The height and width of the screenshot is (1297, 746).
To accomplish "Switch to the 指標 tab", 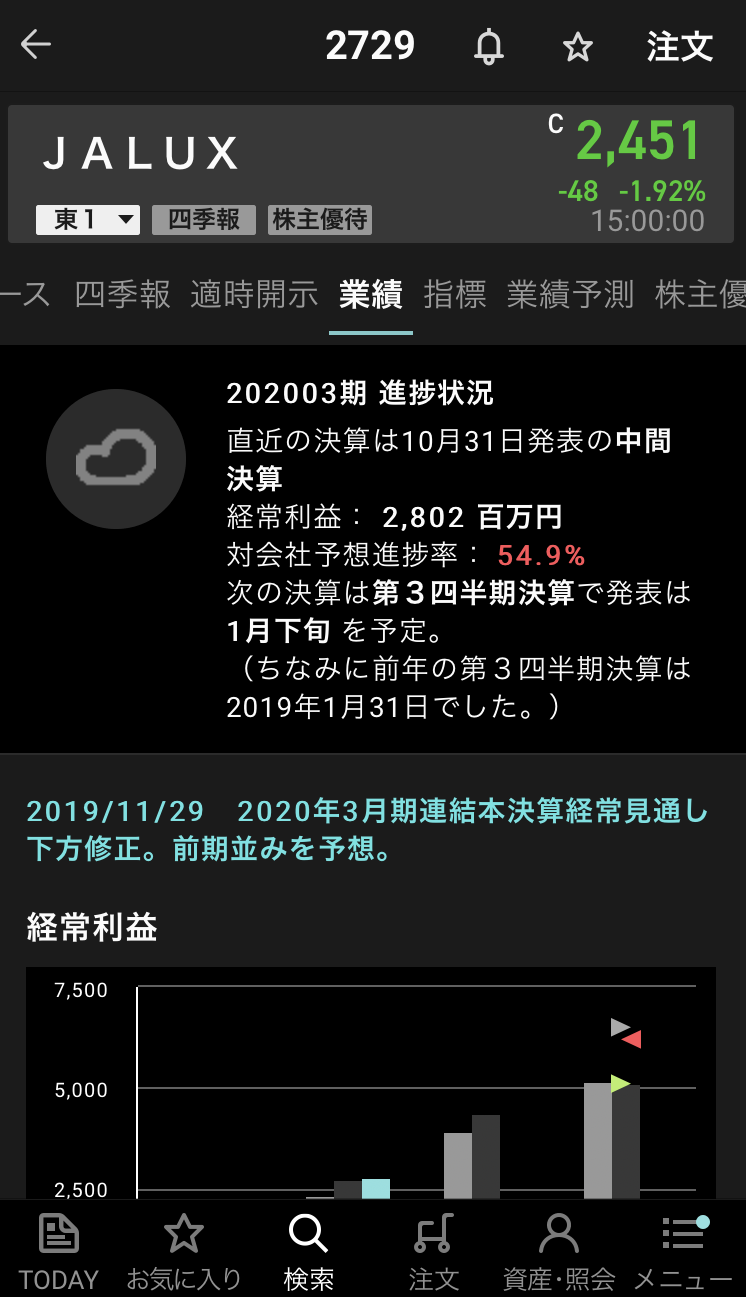I will coord(455,294).
